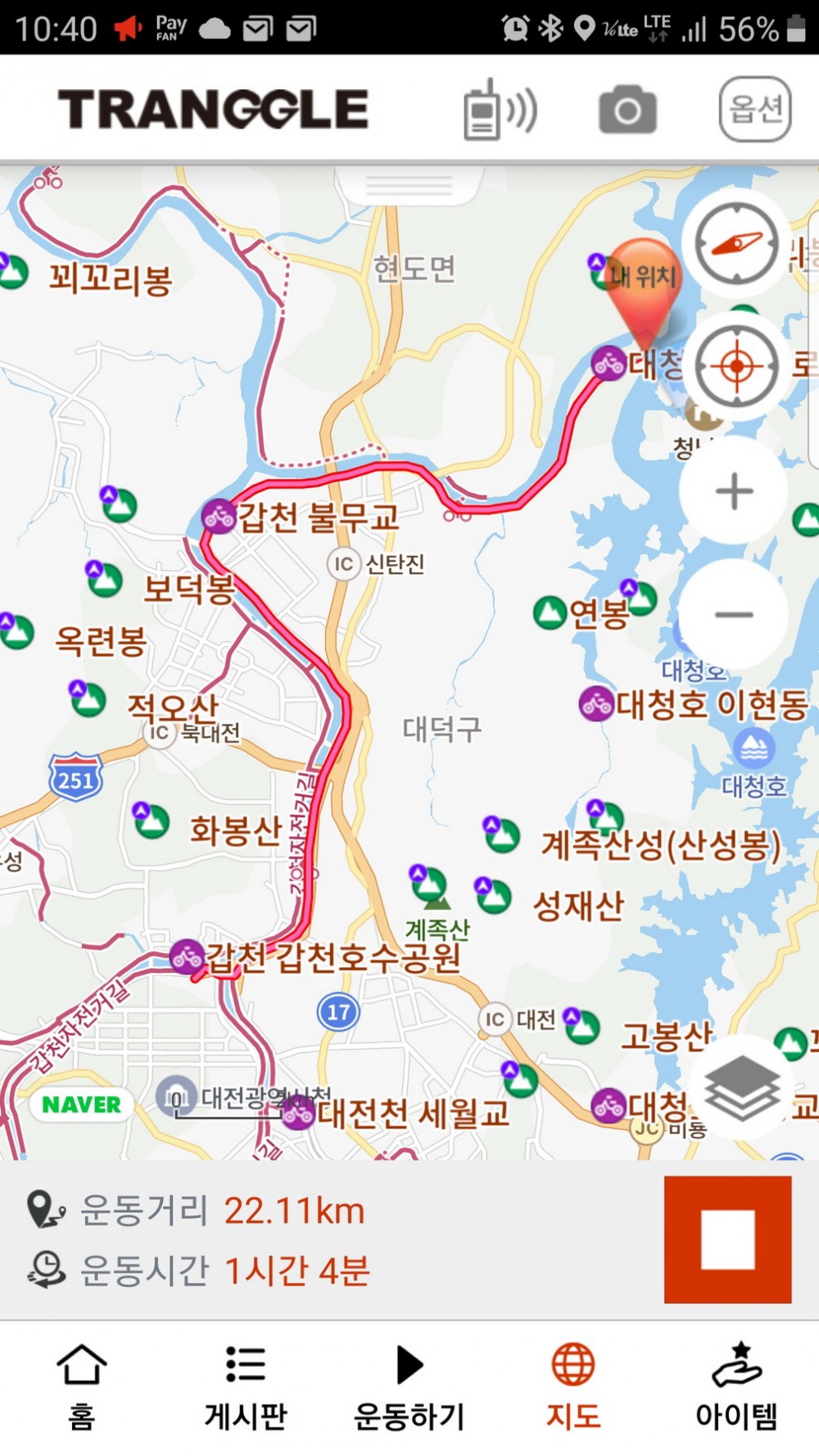The height and width of the screenshot is (1456, 819).
Task: Go to the 홈 tab
Action: (81, 1387)
